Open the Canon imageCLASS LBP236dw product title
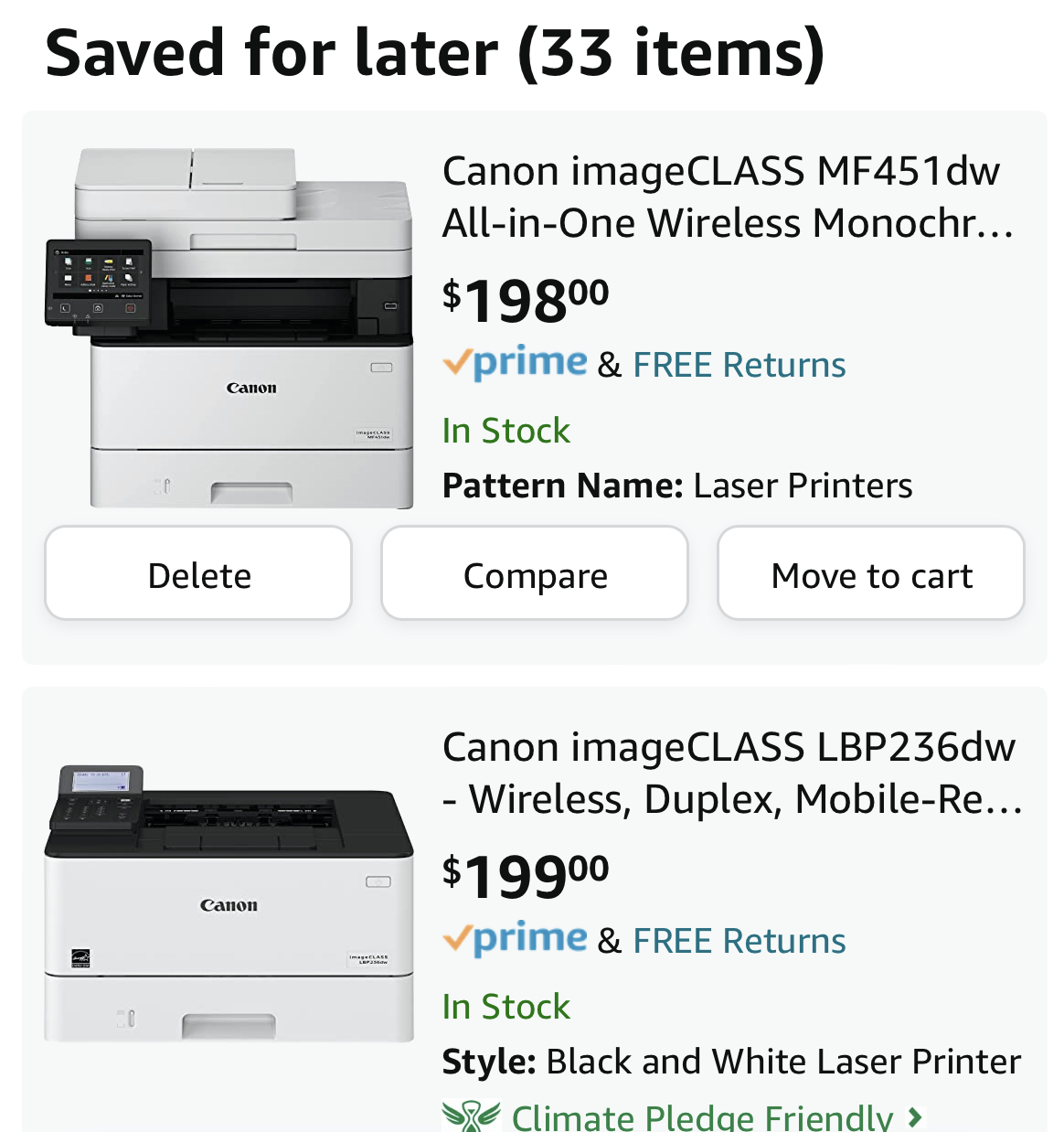The height and width of the screenshot is (1132, 1064). [731, 774]
